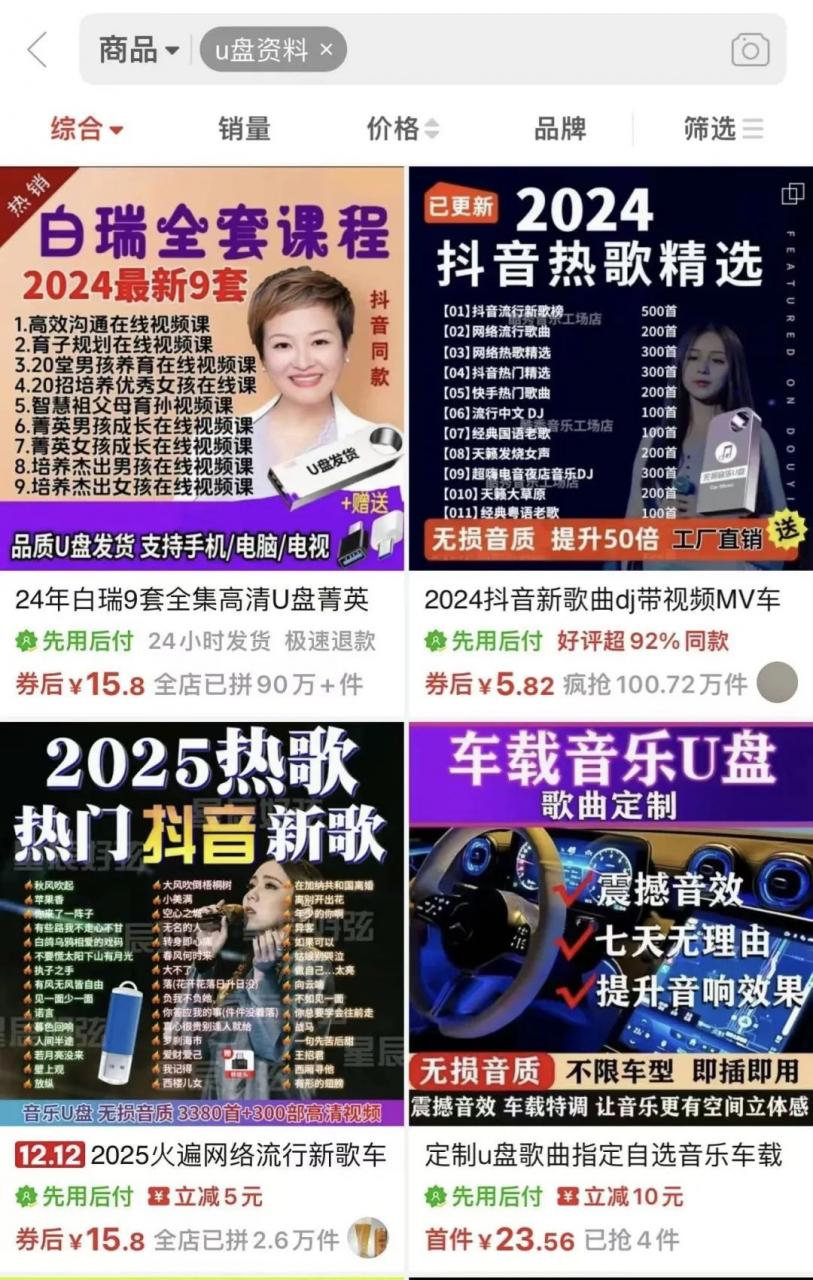
Task: Search in the top search field
Action: (530, 49)
